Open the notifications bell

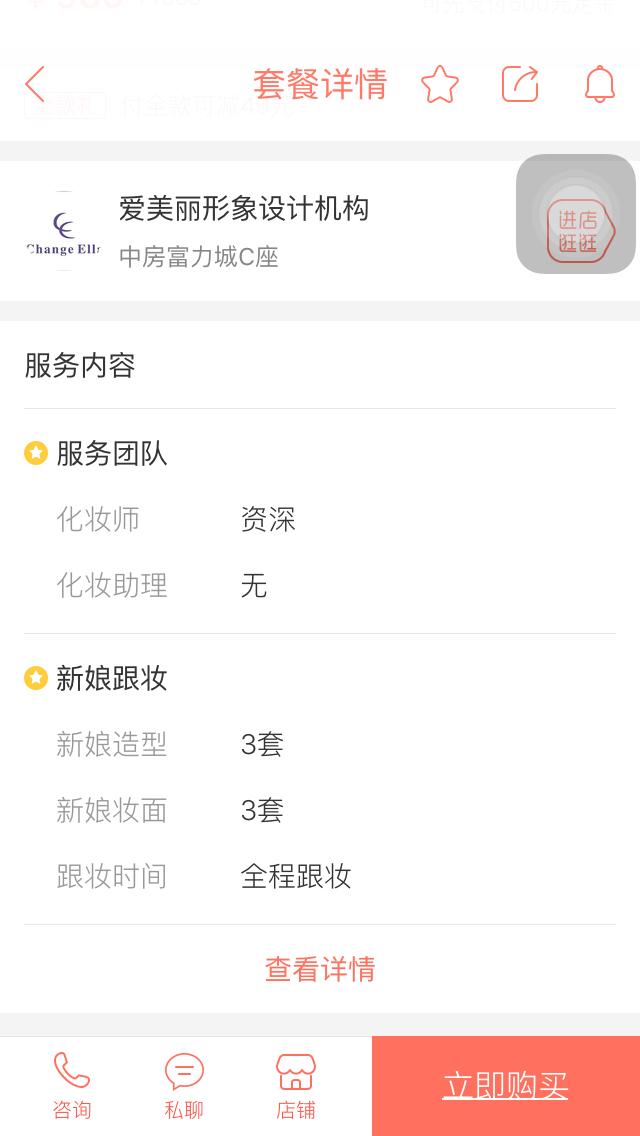coord(600,84)
